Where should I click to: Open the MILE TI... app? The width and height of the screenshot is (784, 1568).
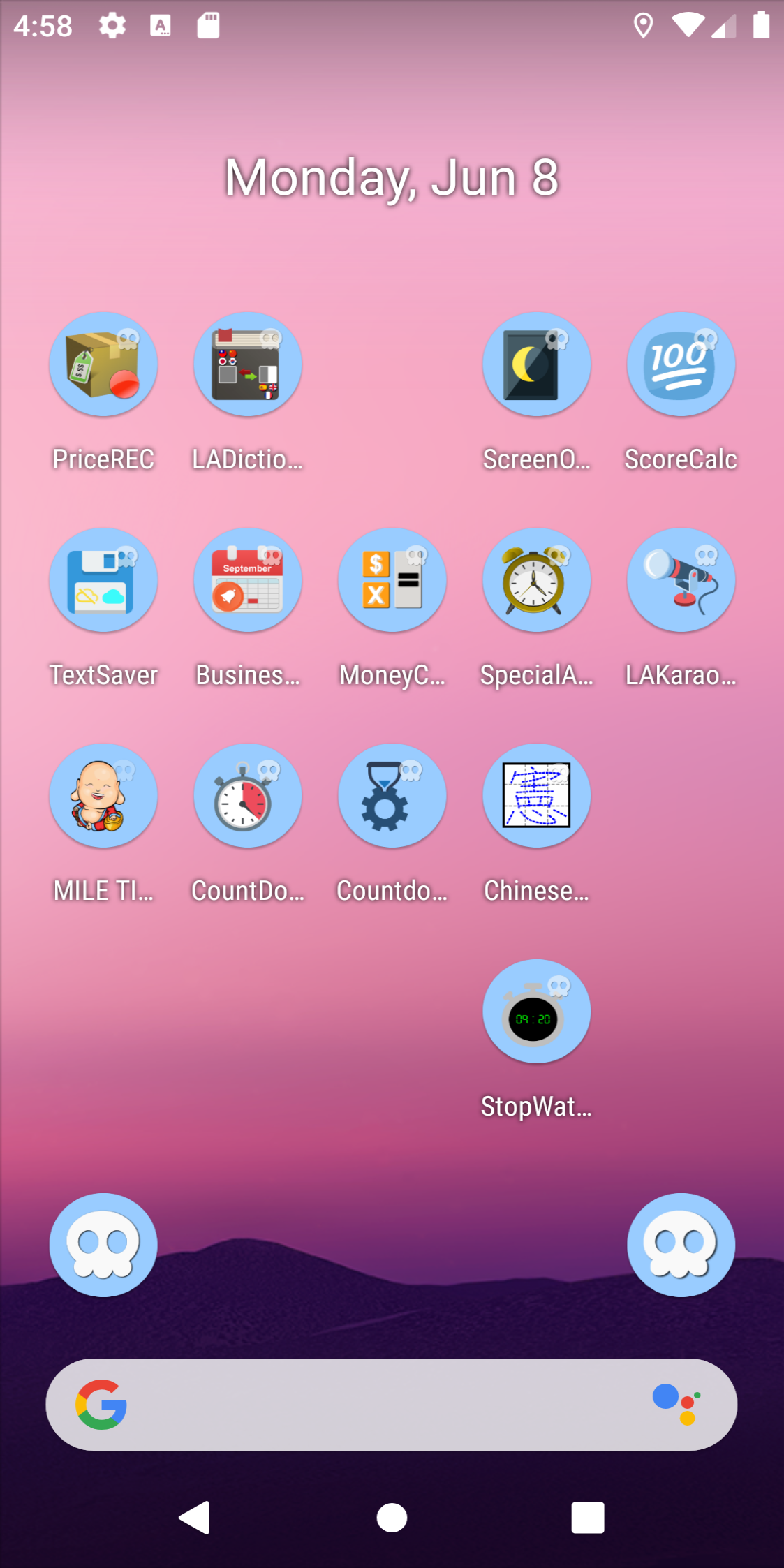click(x=103, y=796)
